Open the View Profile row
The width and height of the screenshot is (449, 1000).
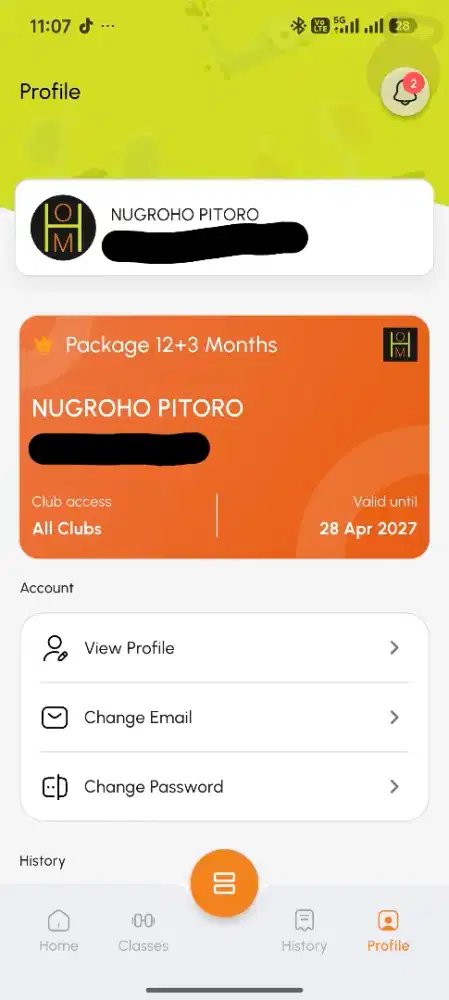point(224,648)
